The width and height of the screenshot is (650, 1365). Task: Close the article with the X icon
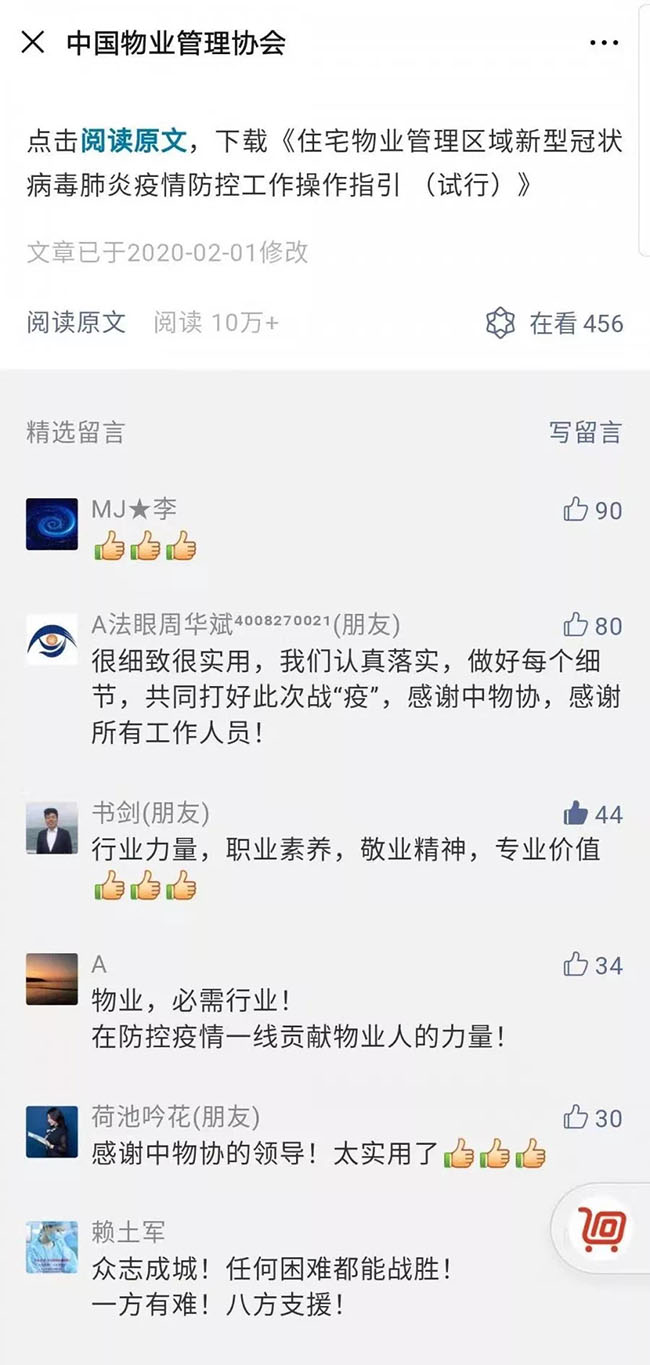tap(33, 43)
